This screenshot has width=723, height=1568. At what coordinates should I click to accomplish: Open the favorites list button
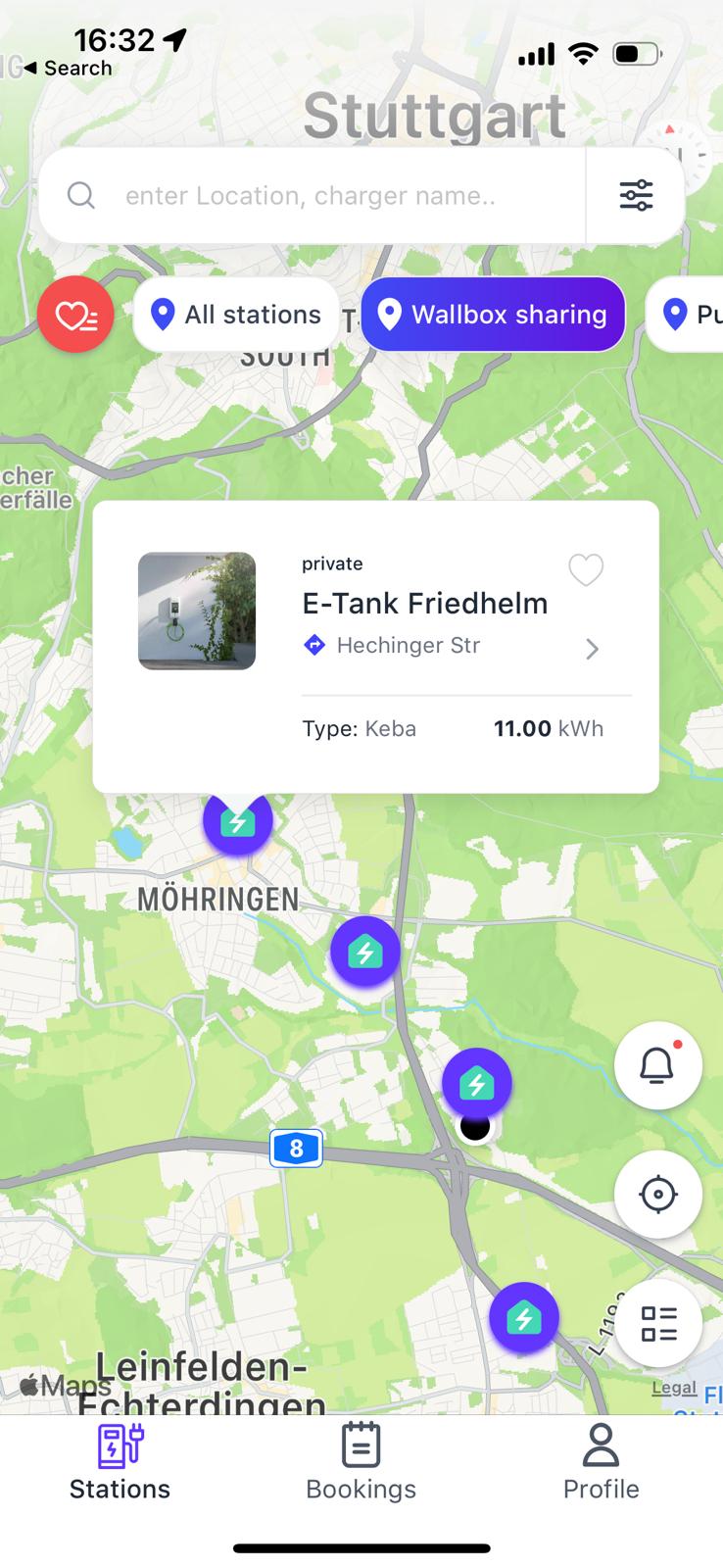tap(75, 316)
